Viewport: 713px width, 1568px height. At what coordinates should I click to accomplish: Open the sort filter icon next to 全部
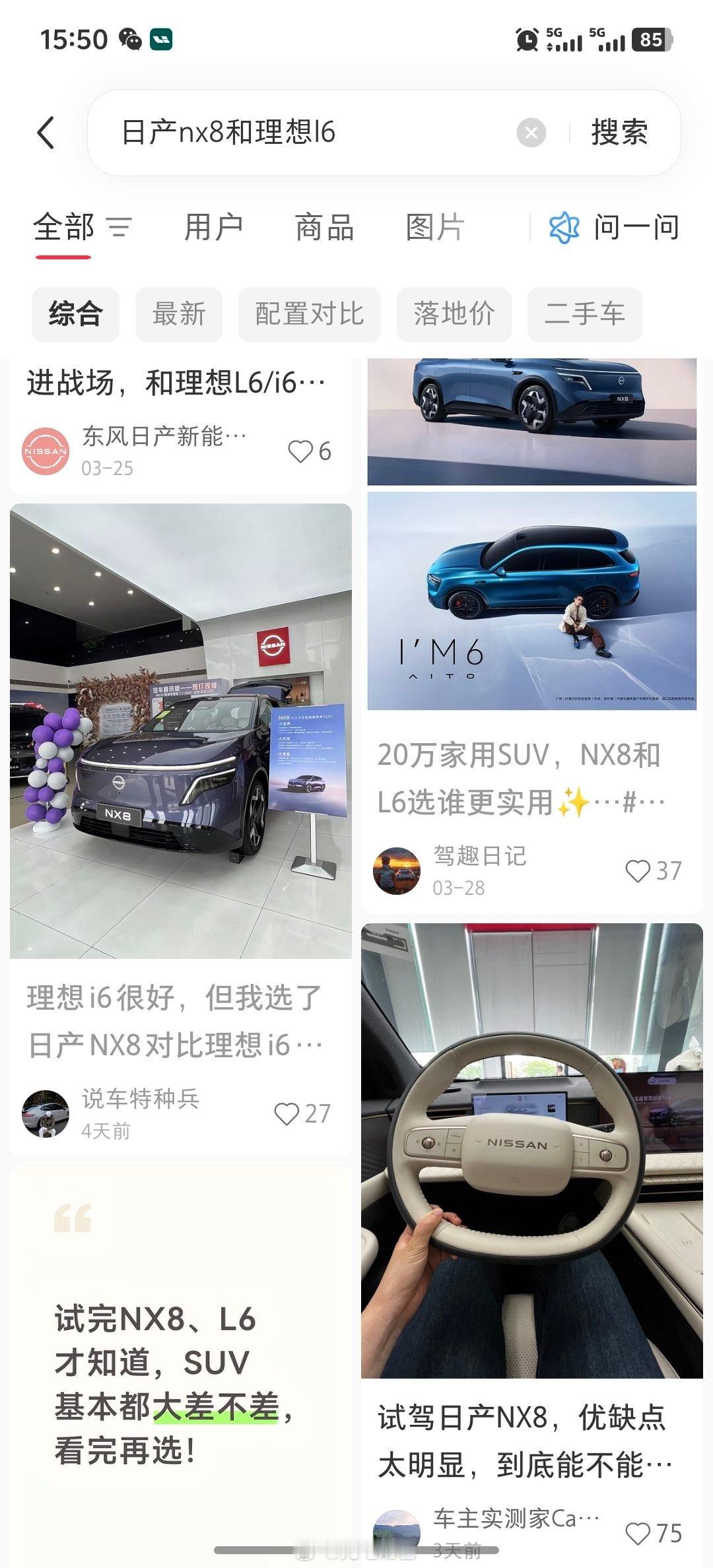click(x=121, y=226)
